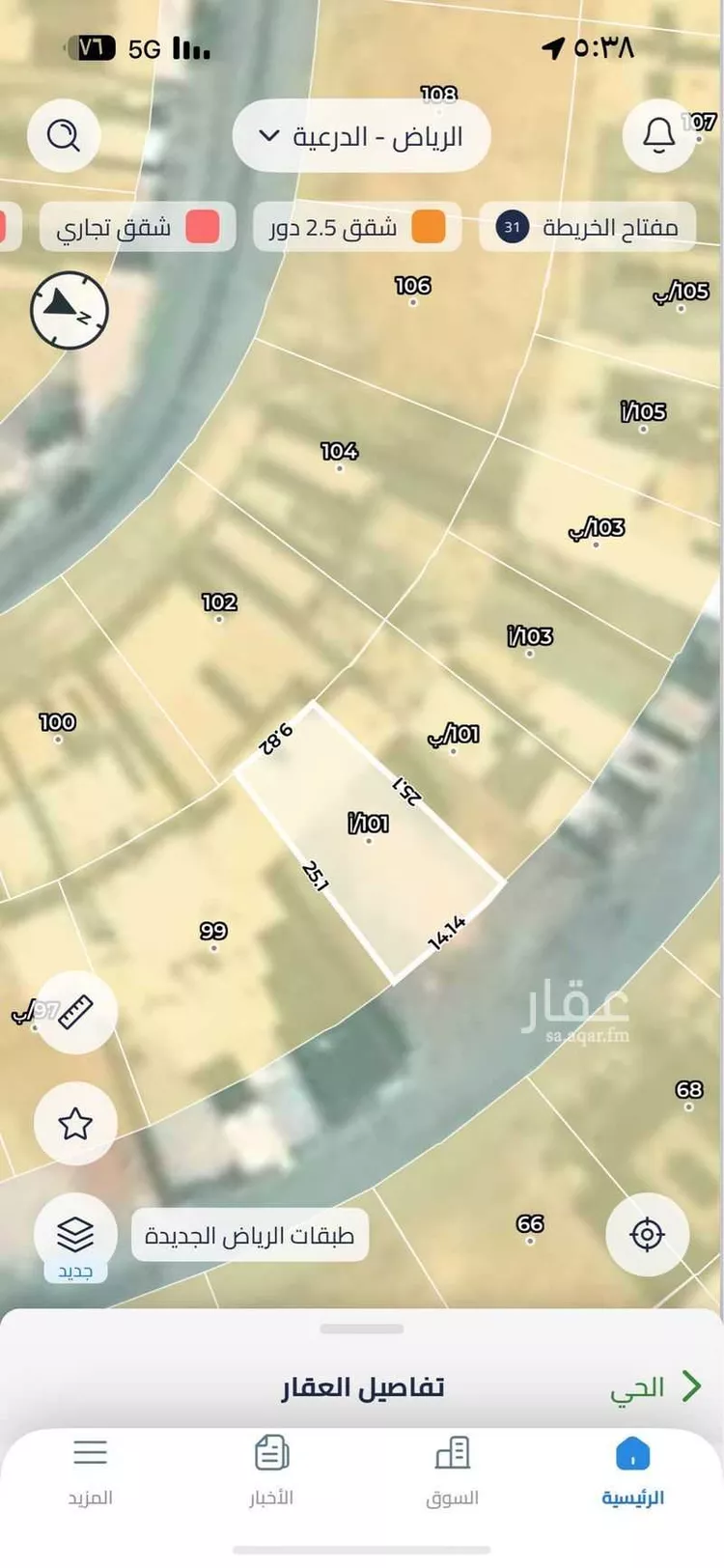This screenshot has width=724, height=1568.
Task: Select the شقق 2.5 دور filter chip
Action: coord(357,228)
